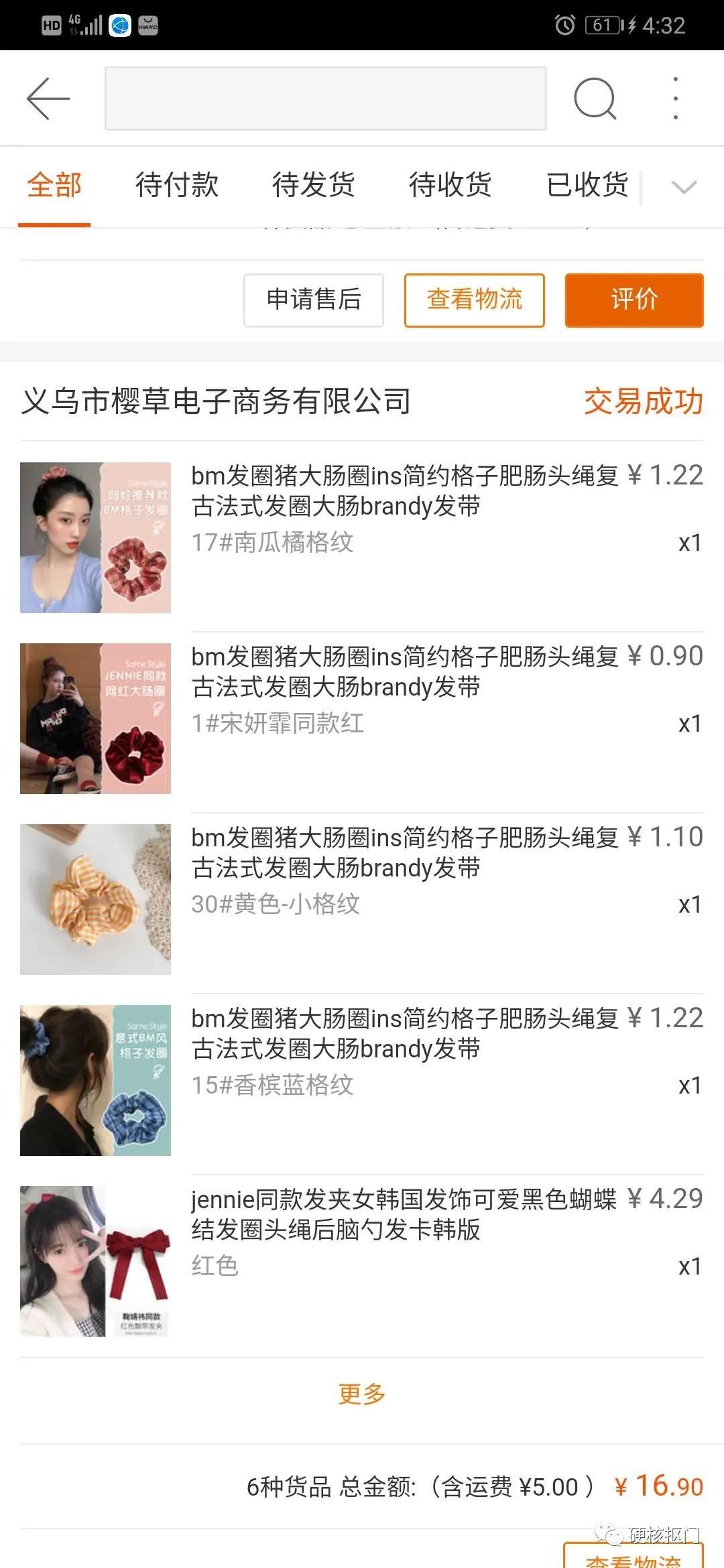
Task: Go back using the arrow icon
Action: point(48,99)
